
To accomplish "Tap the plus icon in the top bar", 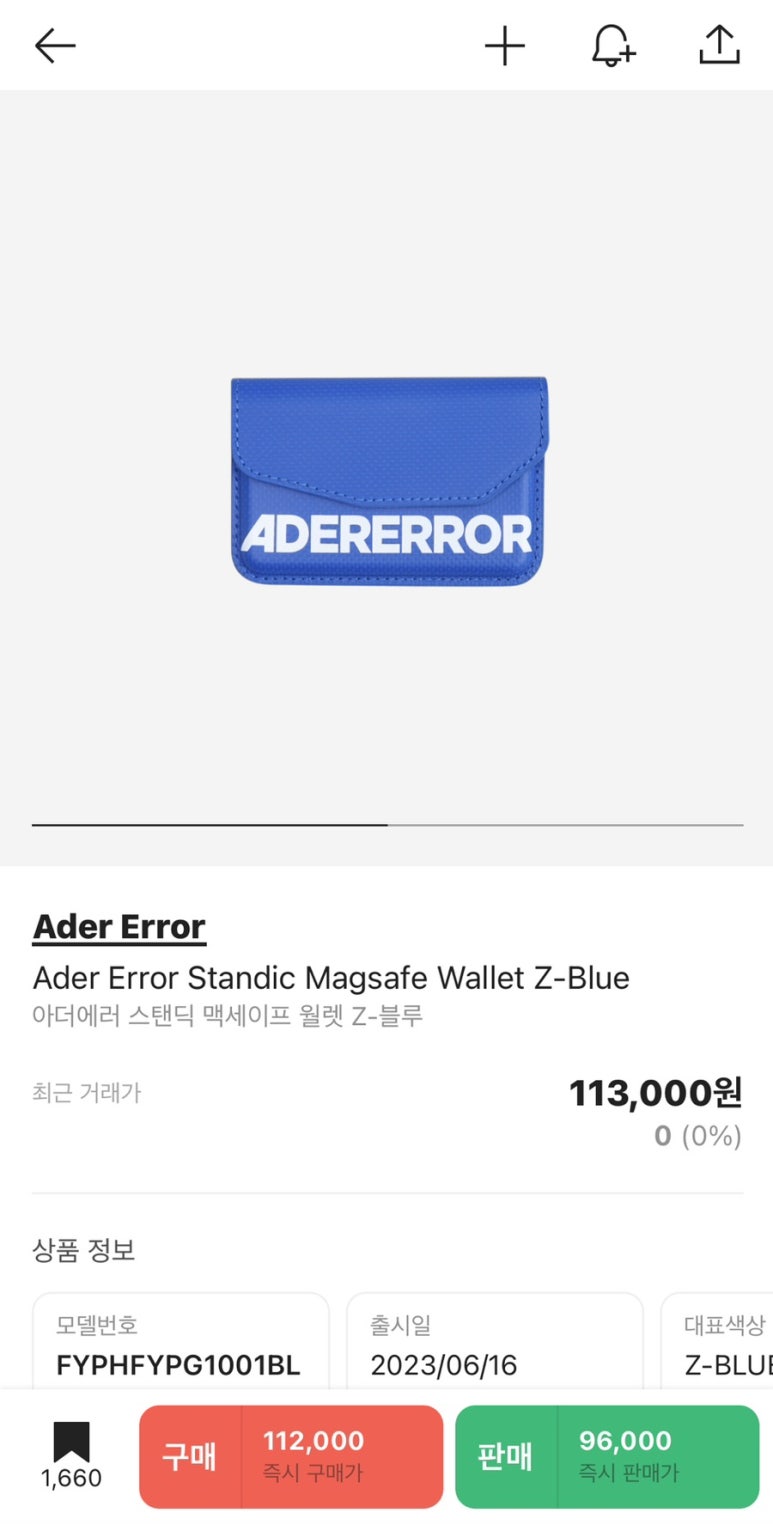I will (x=505, y=46).
